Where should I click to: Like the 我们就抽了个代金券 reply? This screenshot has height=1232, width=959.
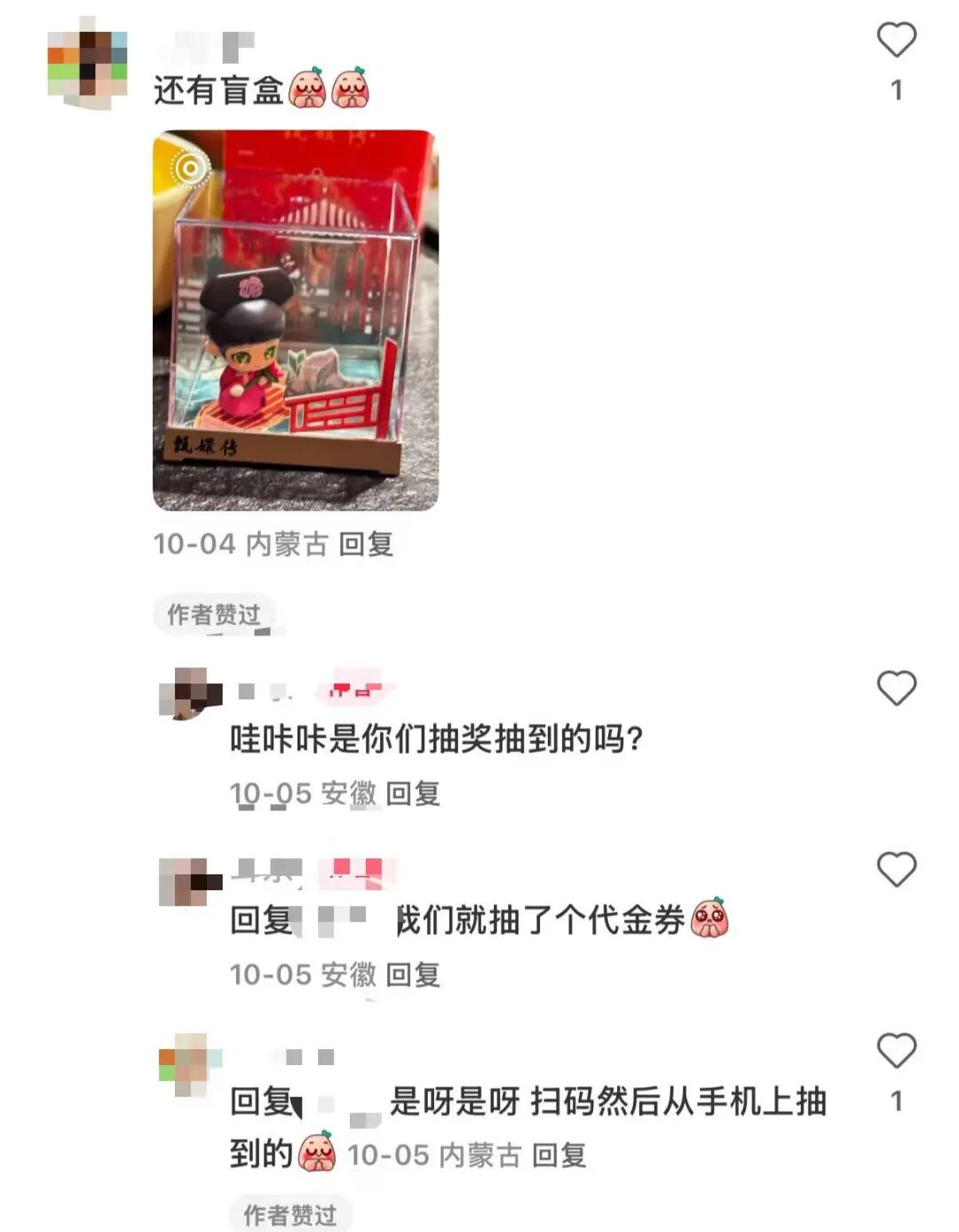pos(896,870)
